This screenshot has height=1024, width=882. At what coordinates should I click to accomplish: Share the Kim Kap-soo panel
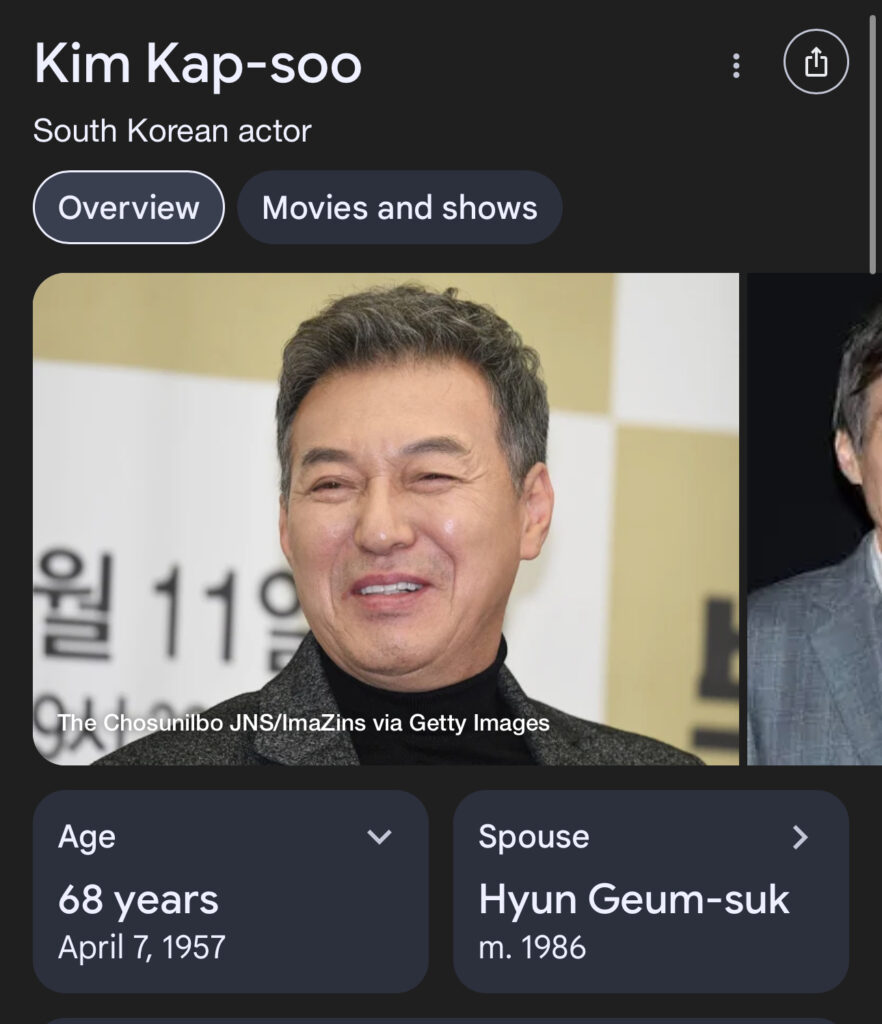[816, 63]
